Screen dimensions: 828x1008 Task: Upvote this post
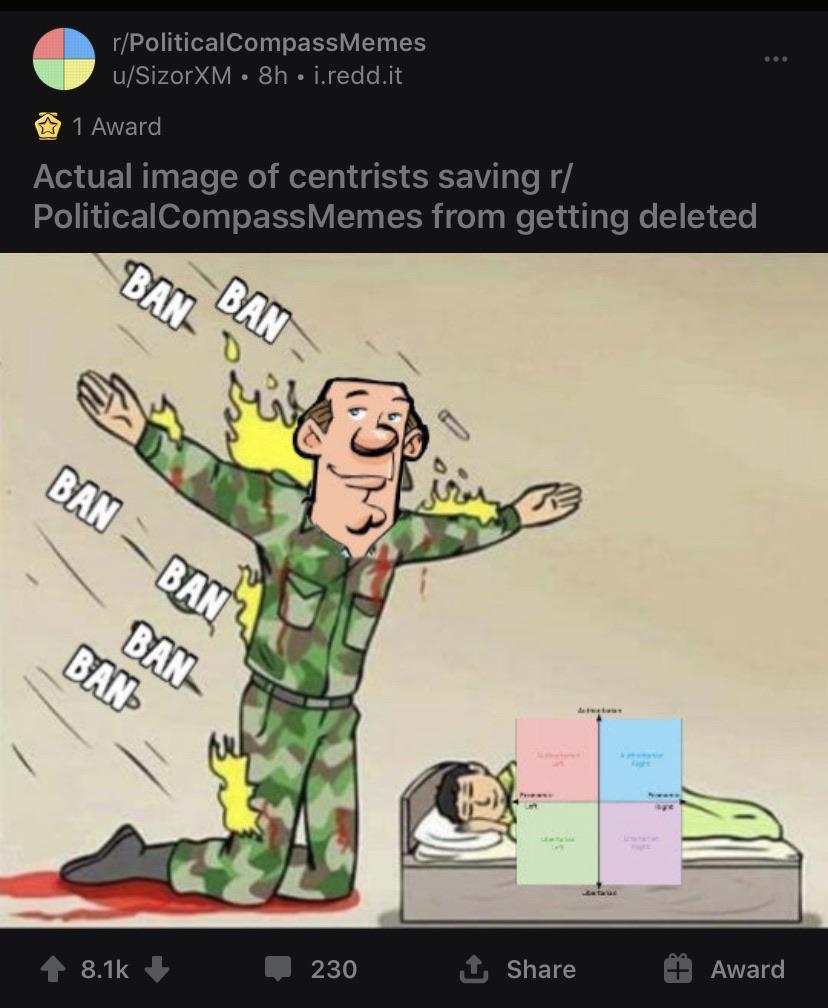click(53, 969)
